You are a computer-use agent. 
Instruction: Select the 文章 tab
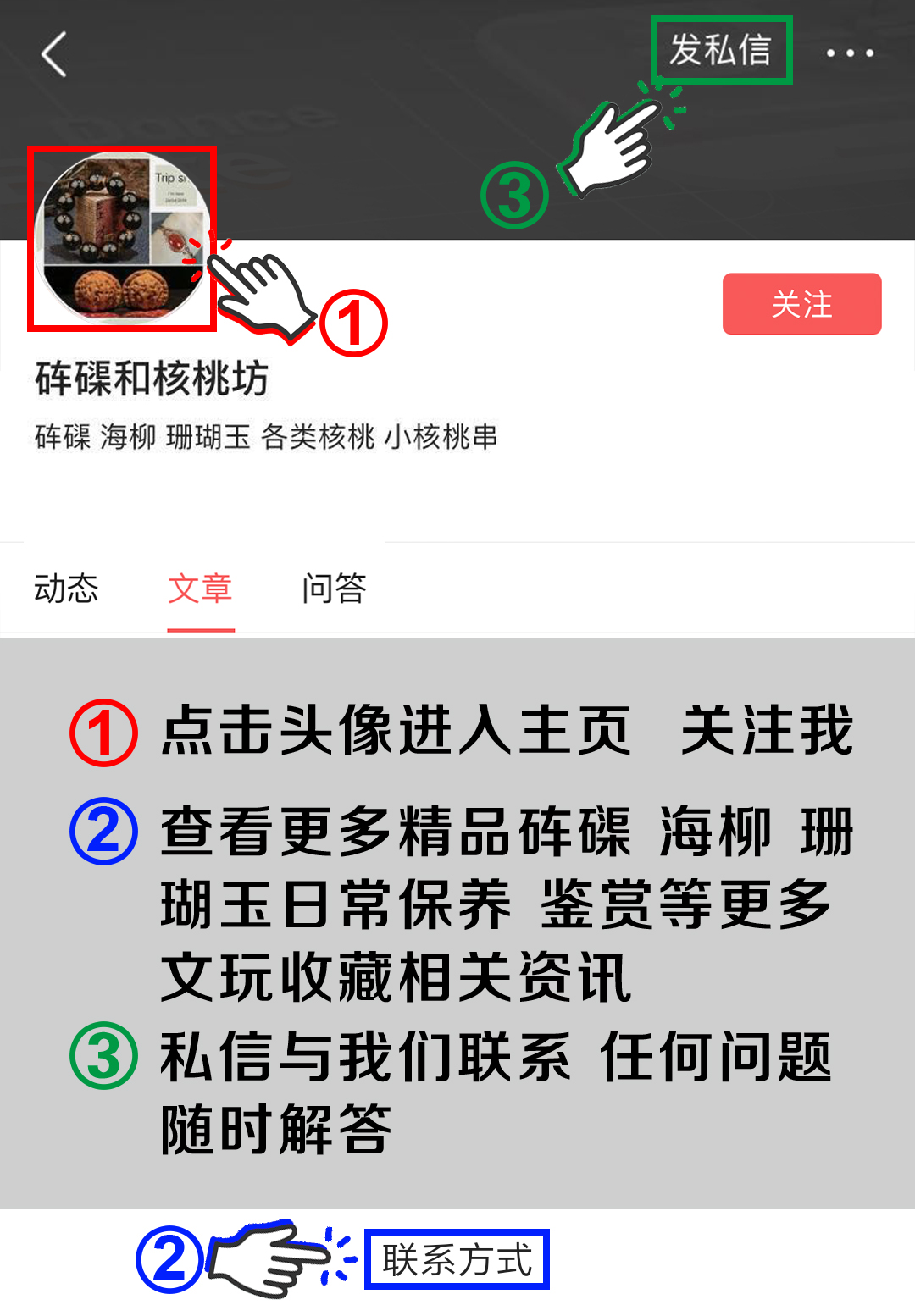click(x=201, y=589)
